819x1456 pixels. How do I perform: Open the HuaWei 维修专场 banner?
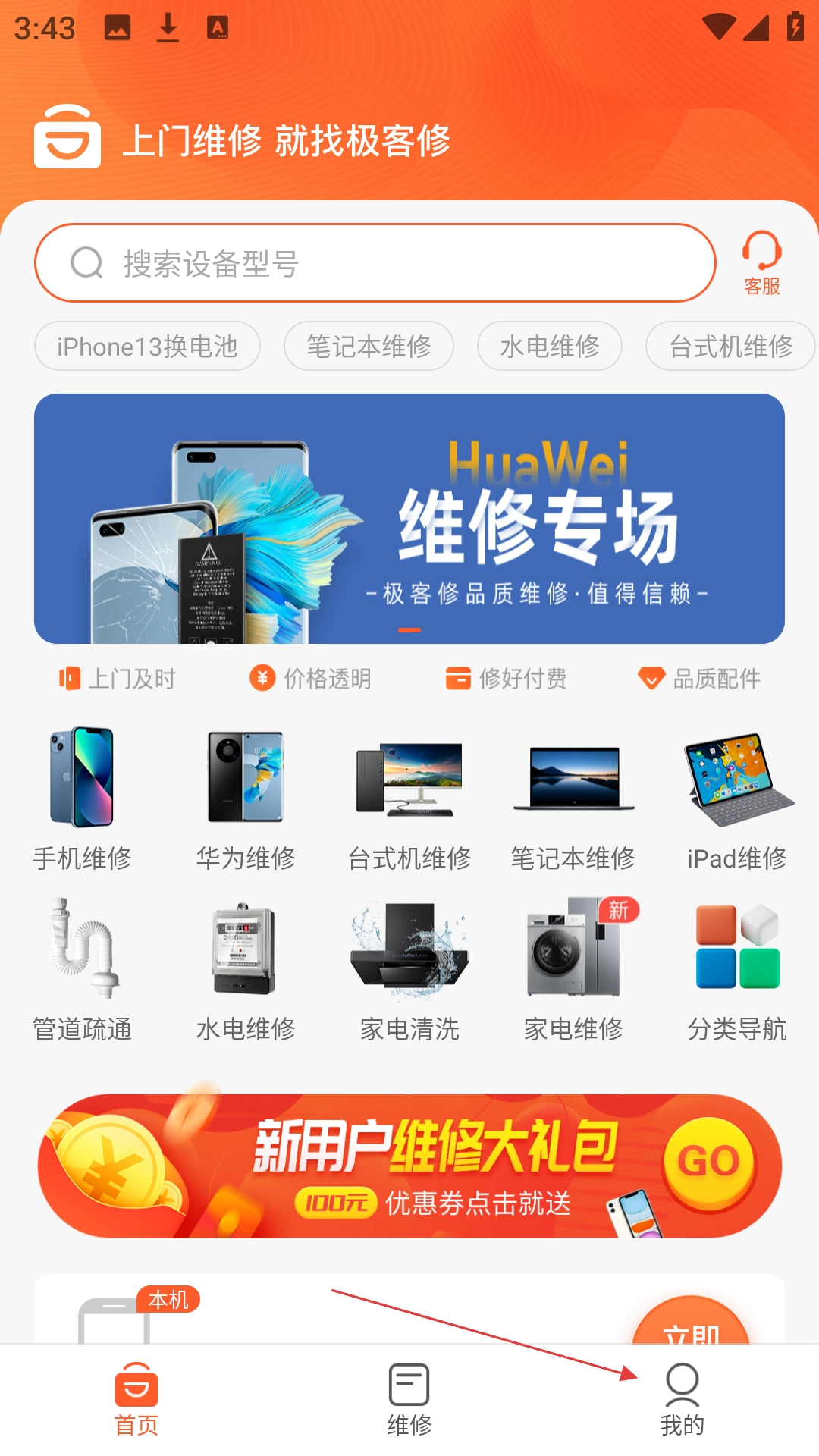click(x=409, y=519)
